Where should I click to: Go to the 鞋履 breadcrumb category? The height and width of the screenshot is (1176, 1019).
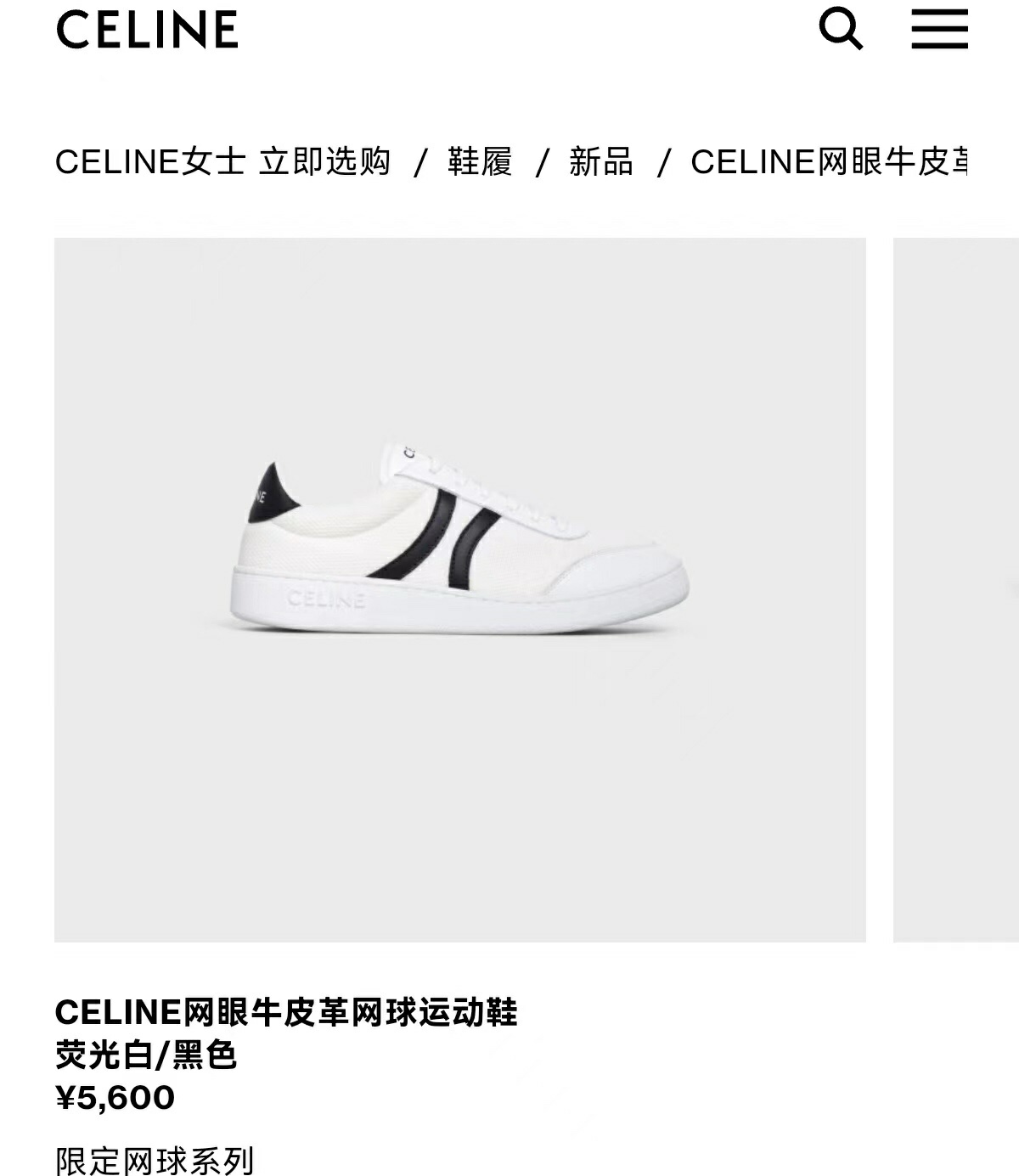[480, 161]
